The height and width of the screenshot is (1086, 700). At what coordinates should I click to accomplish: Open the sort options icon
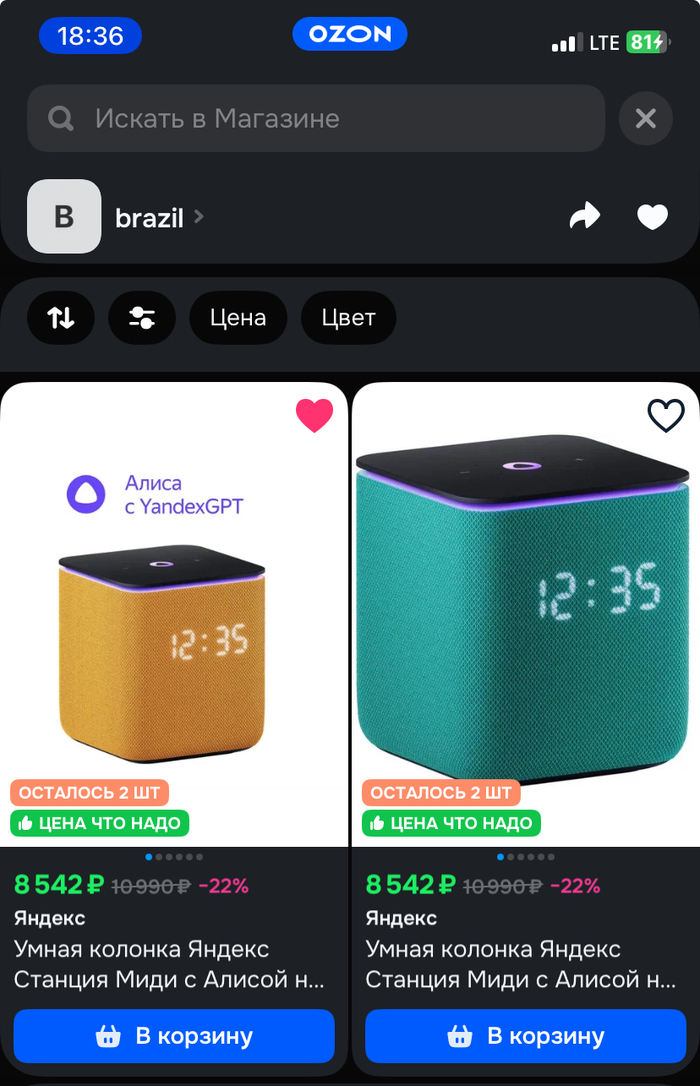tap(61, 318)
